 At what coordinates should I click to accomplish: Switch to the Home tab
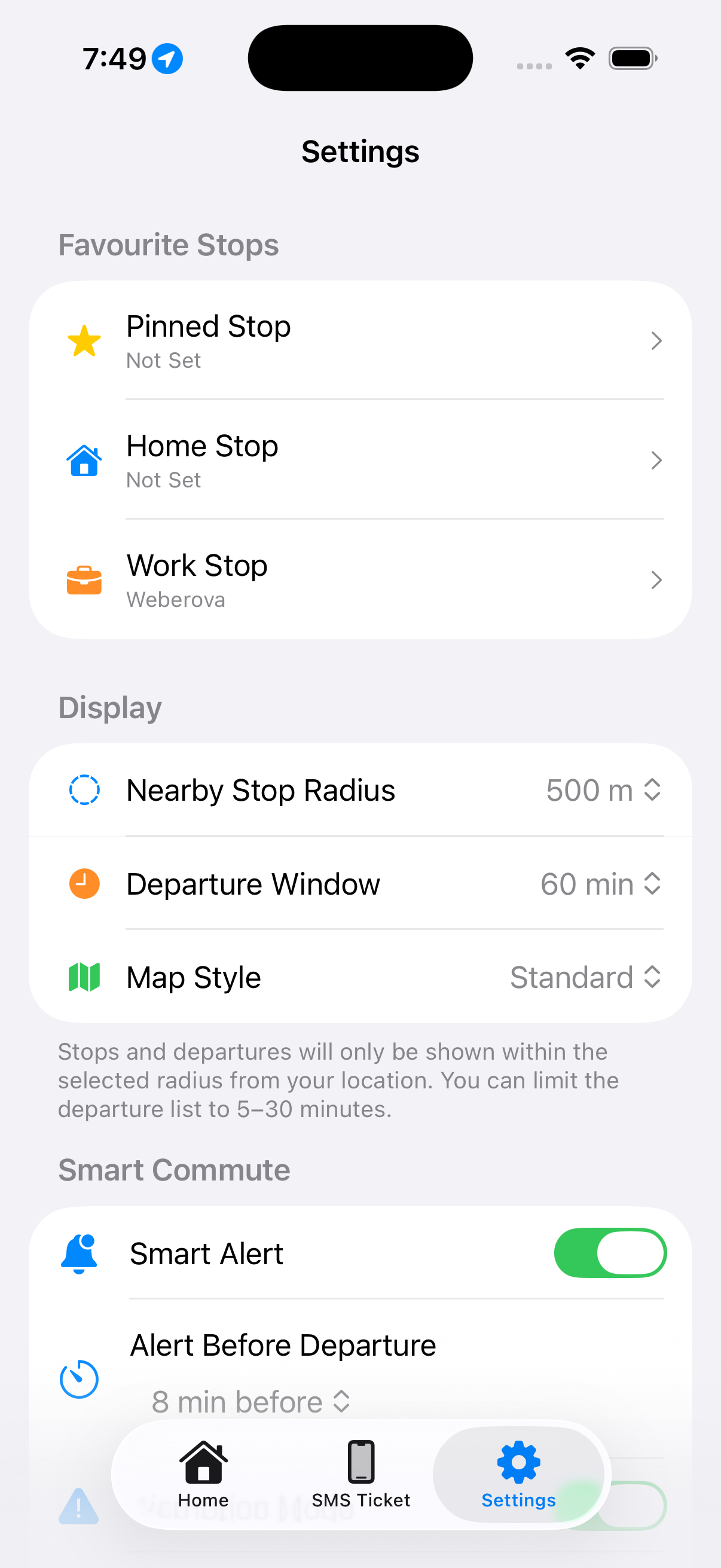(x=203, y=1474)
